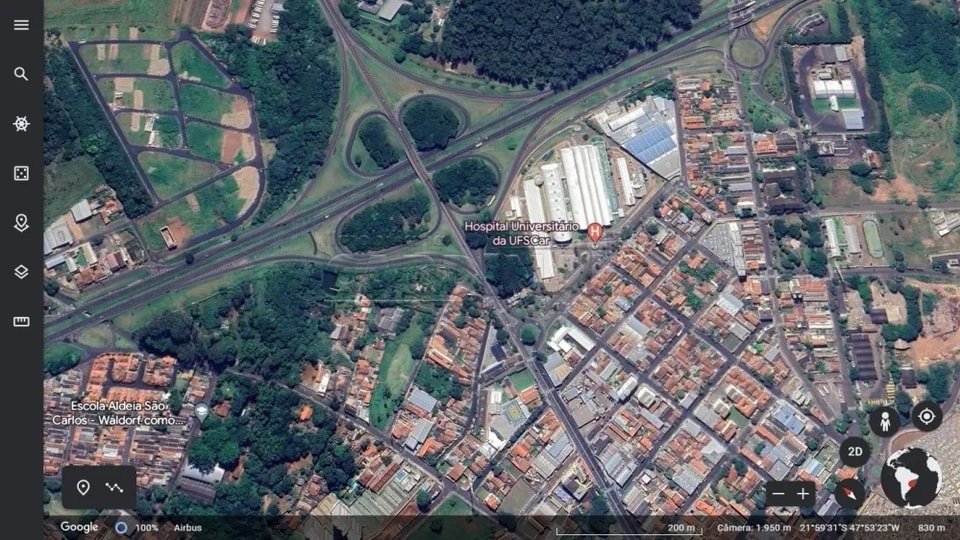Image resolution: width=960 pixels, height=540 pixels.
Task: Fly to my location
Action: coord(927,416)
